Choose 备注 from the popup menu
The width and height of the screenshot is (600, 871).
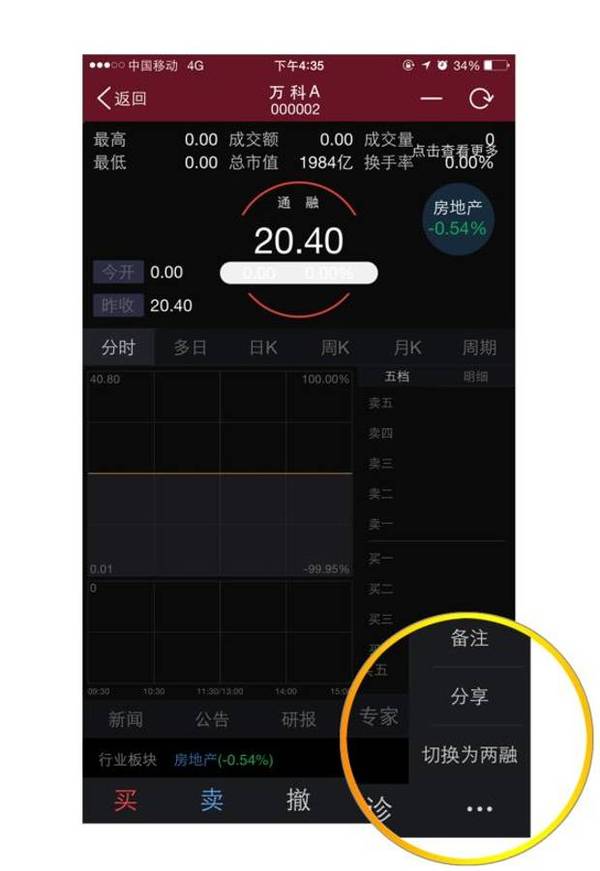[x=469, y=638]
